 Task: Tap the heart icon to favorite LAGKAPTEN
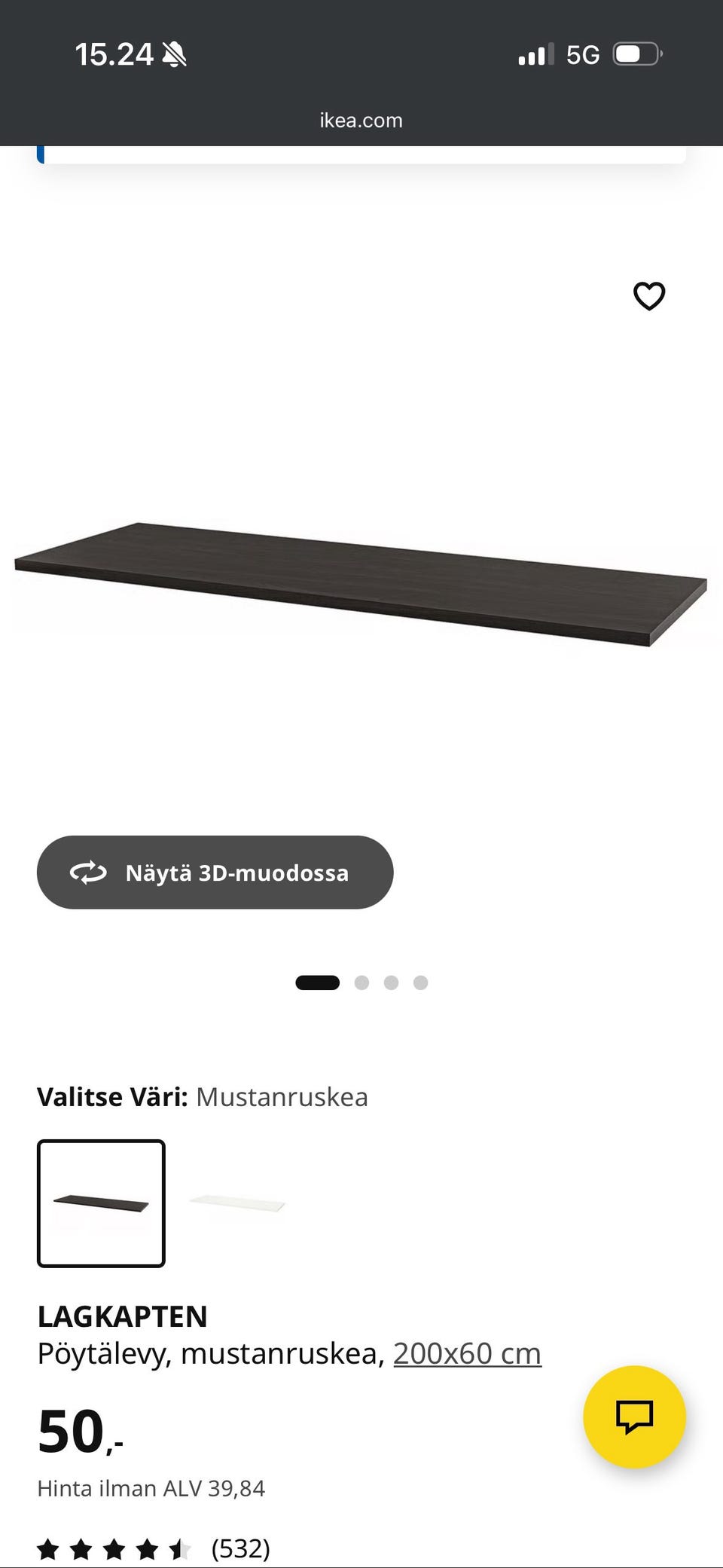click(x=648, y=296)
